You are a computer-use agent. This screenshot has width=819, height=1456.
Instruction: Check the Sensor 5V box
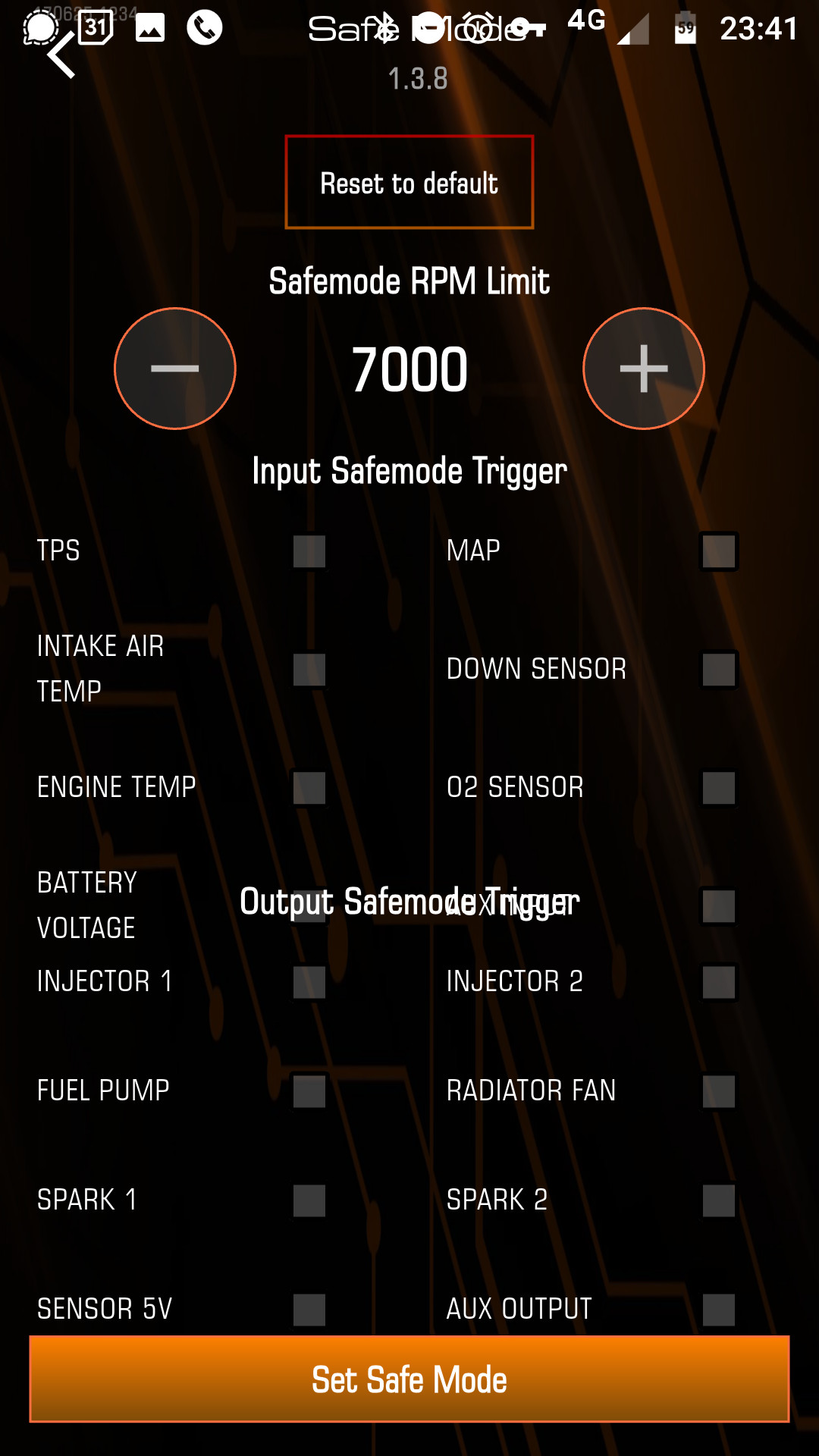pos(309,1310)
